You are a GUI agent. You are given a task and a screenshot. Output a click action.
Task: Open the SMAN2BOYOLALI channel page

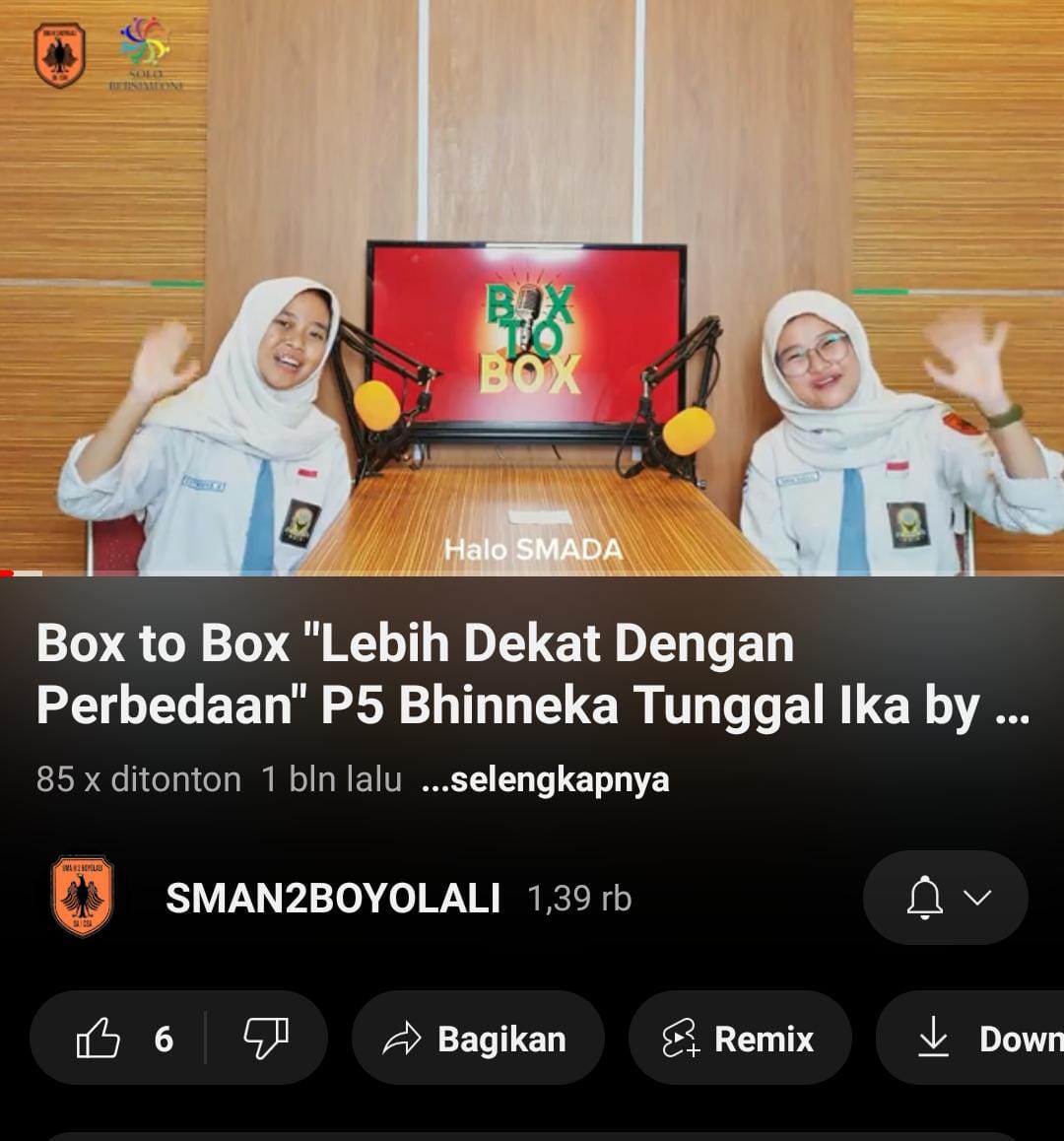click(x=333, y=898)
